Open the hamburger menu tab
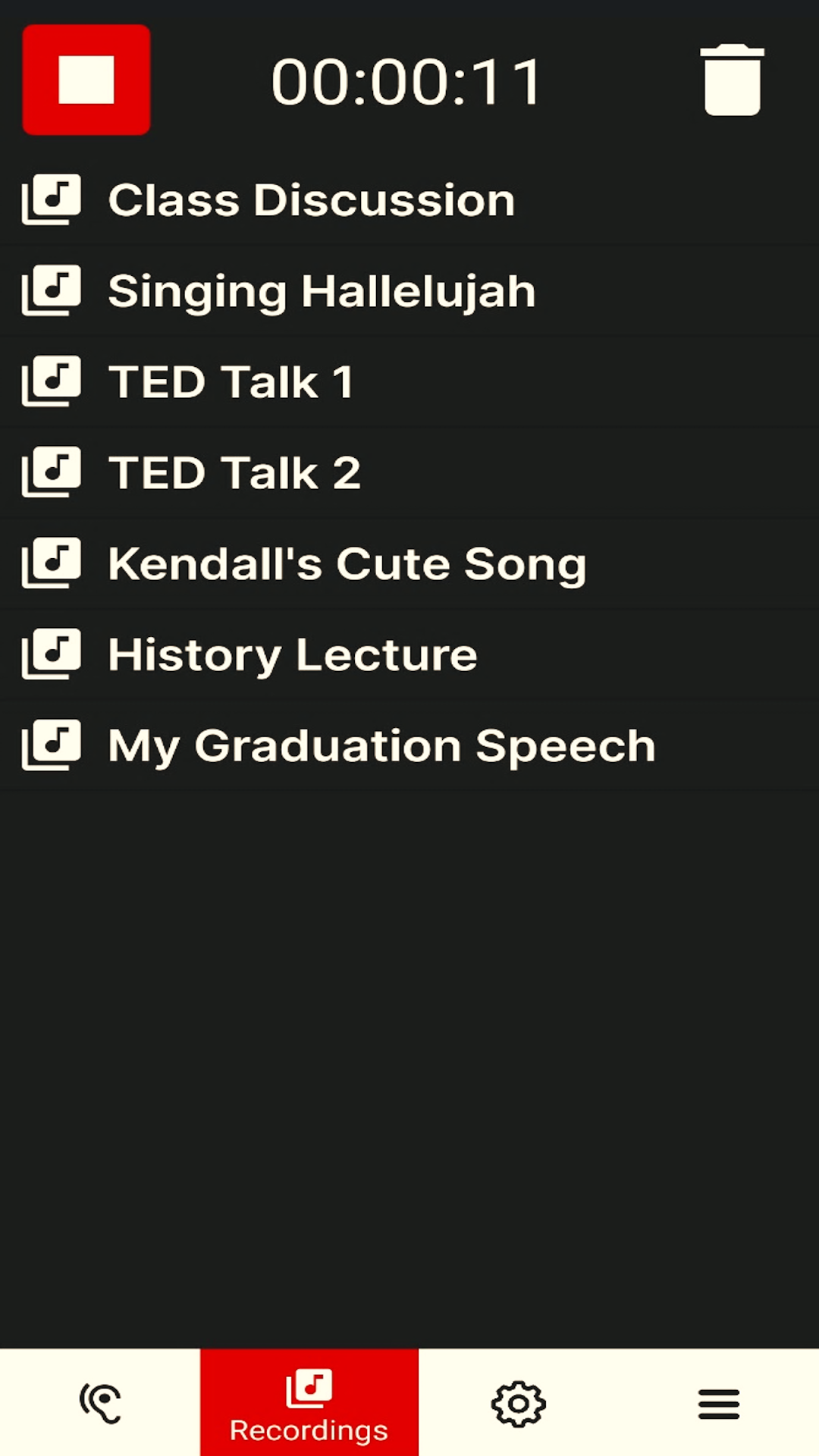 tap(719, 1403)
